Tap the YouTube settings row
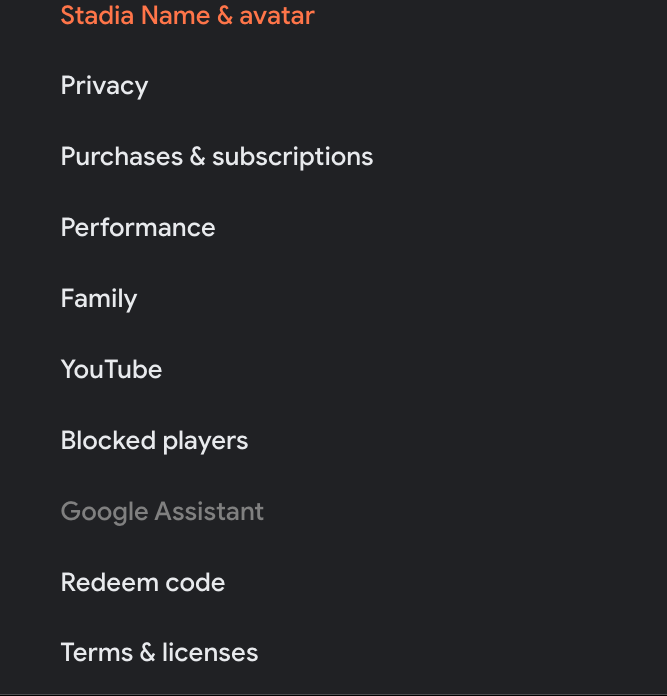This screenshot has height=696, width=667. pyautogui.click(x=111, y=370)
